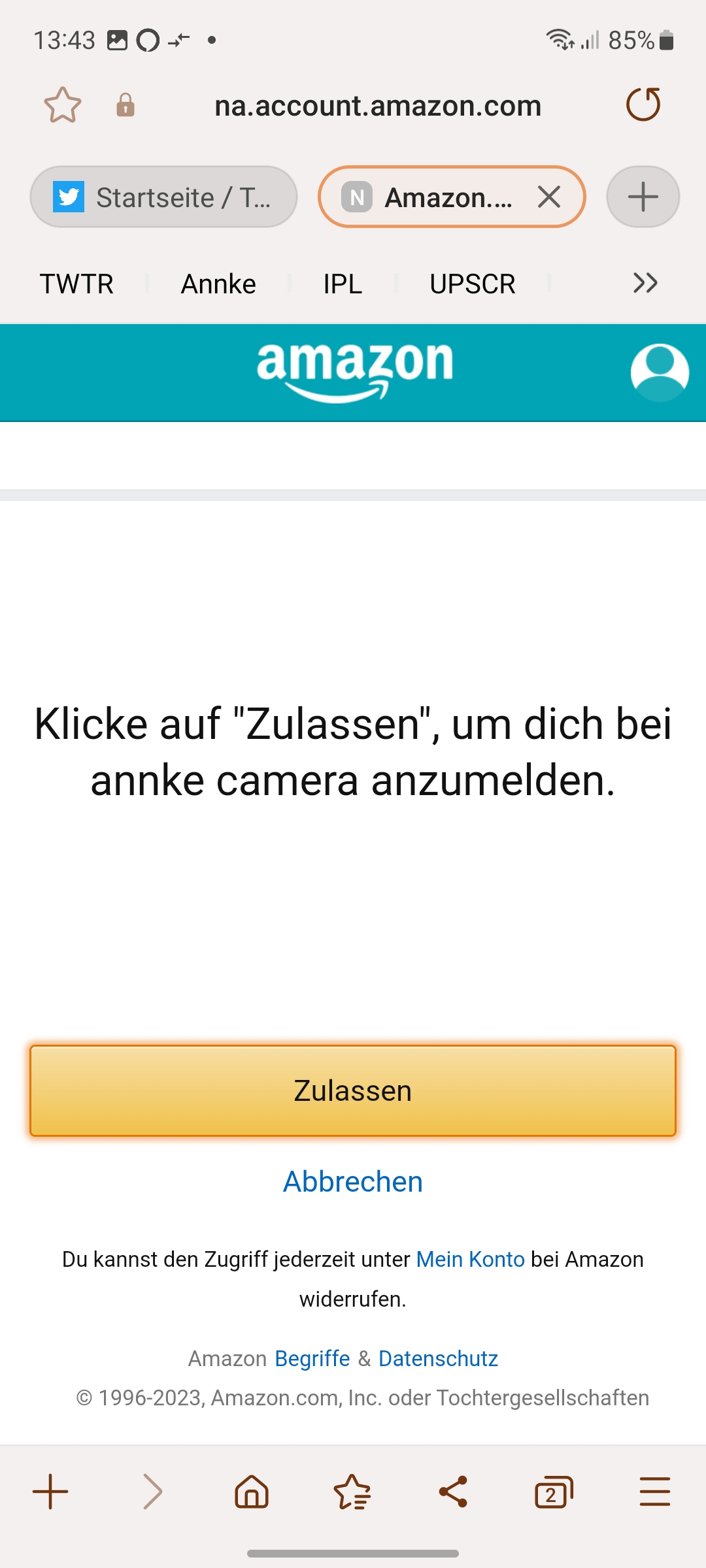Go to the browser home page
The width and height of the screenshot is (706, 1568).
[252, 1492]
